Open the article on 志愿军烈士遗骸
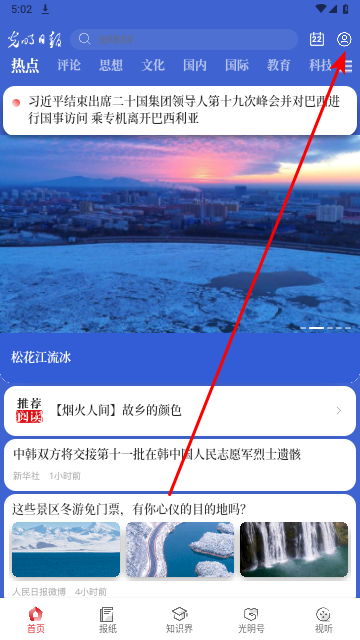 pos(180,465)
